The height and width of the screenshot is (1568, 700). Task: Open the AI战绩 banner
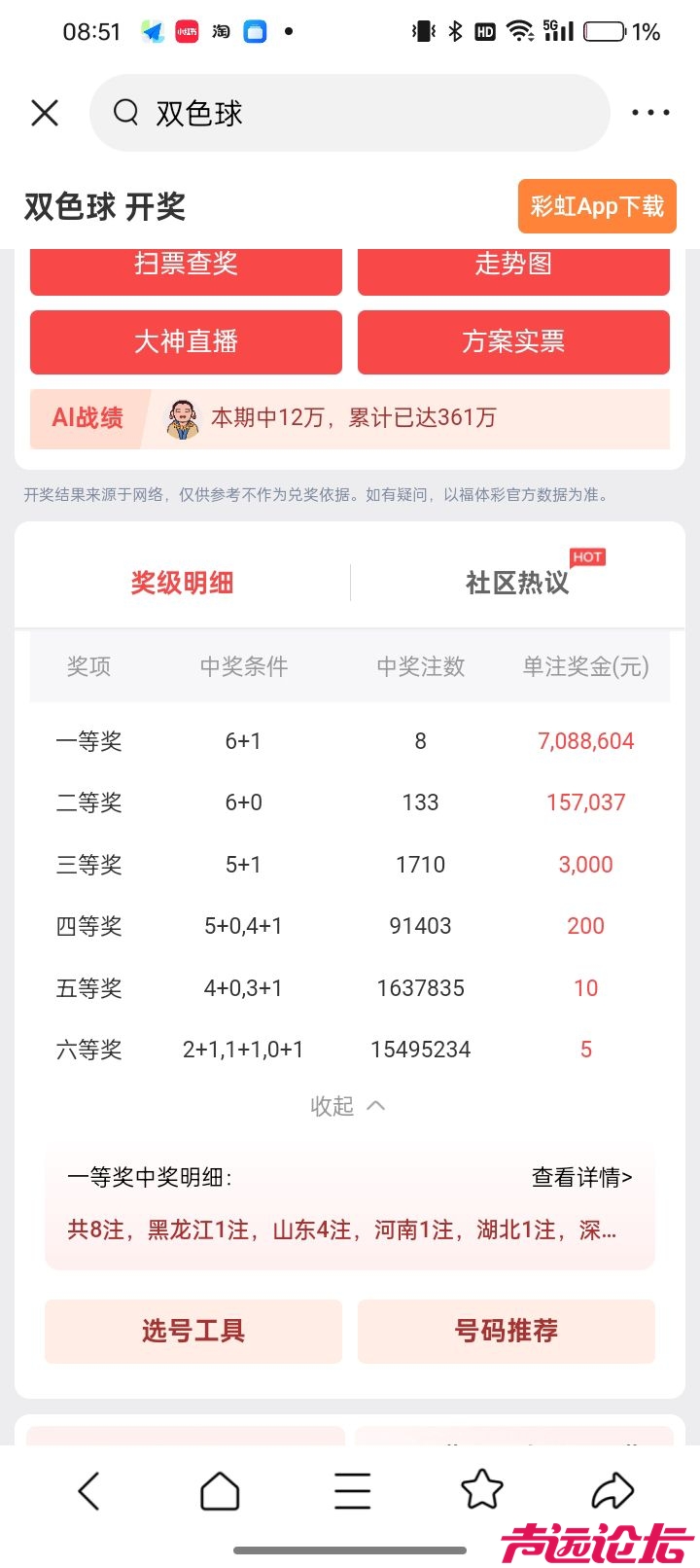[x=350, y=418]
